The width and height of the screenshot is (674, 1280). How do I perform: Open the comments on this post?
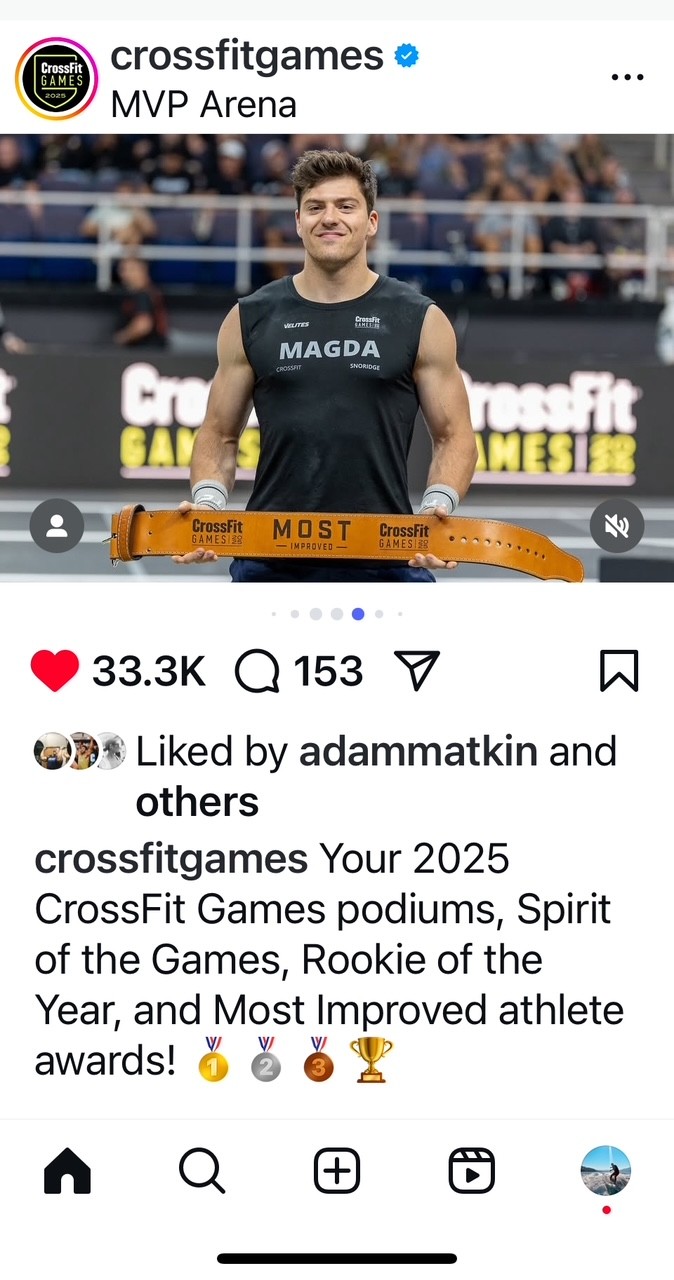pyautogui.click(x=258, y=671)
